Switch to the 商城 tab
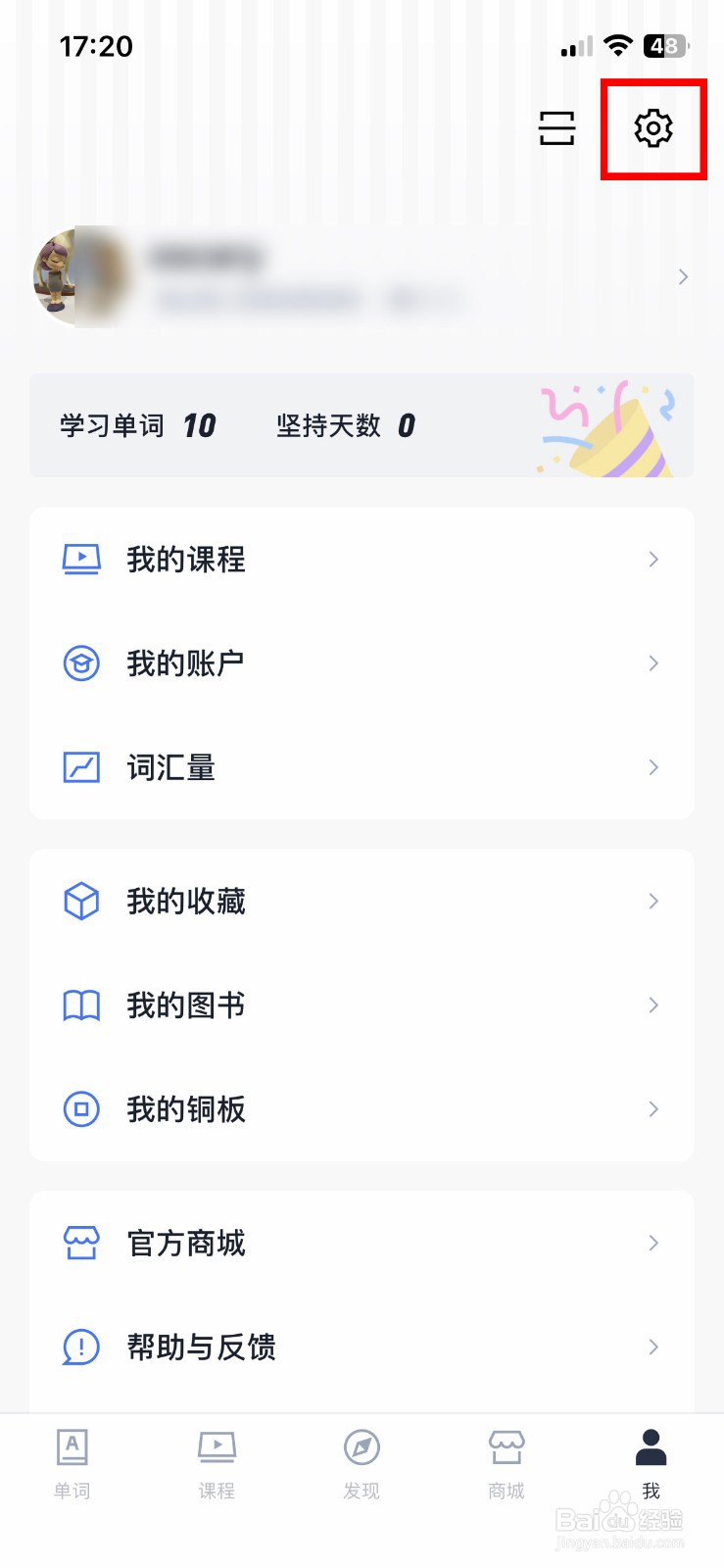Viewport: 724px width, 1568px height. tap(507, 1464)
